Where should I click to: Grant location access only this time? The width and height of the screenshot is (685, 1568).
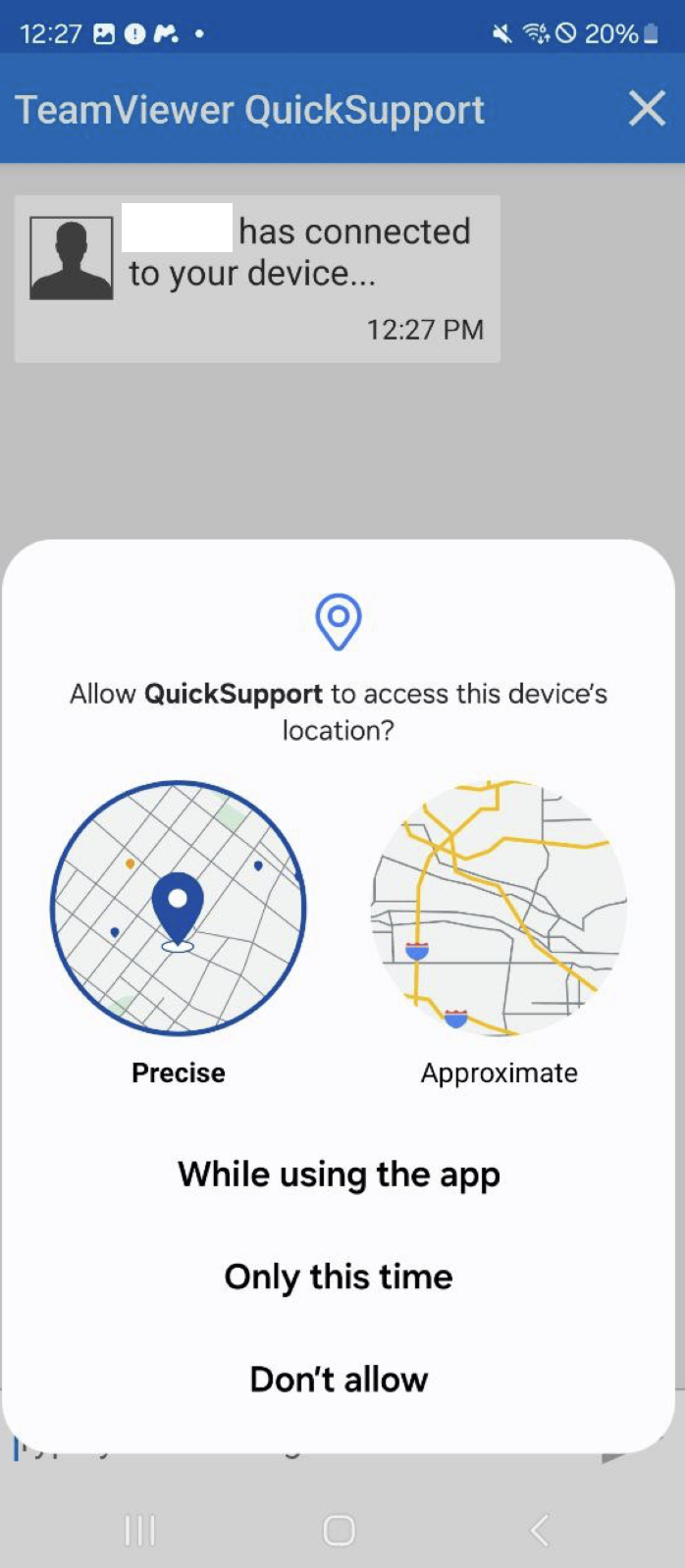point(339,1277)
